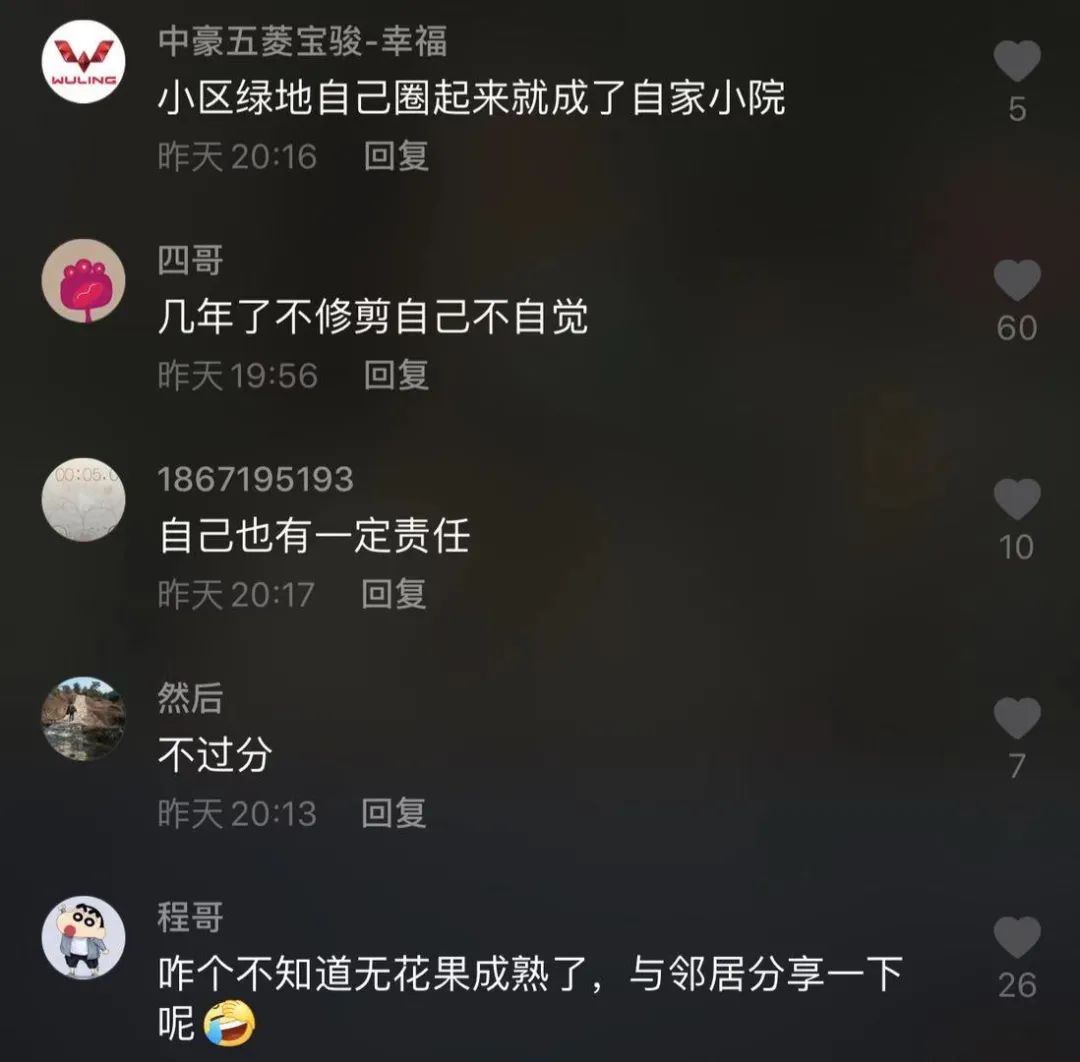The height and width of the screenshot is (1062, 1080).
Task: Open the Wuling avatar of 中豪五菱宝骏-幸福
Action: click(x=83, y=62)
